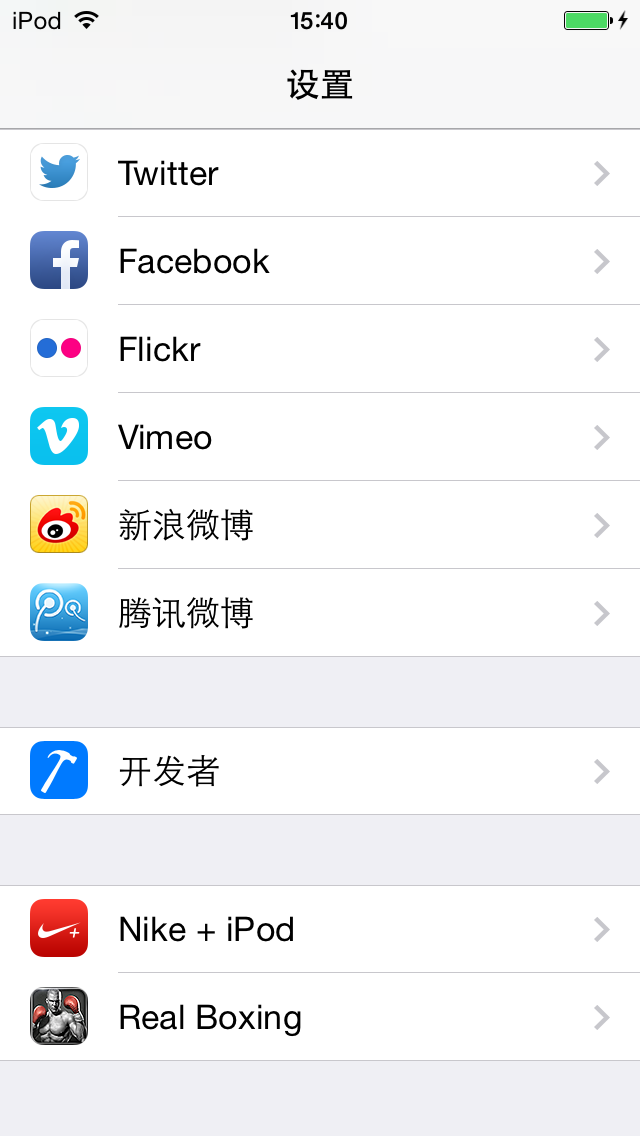This screenshot has height=1136, width=640.
Task: Open Real Boxing app settings
Action: tap(320, 1017)
